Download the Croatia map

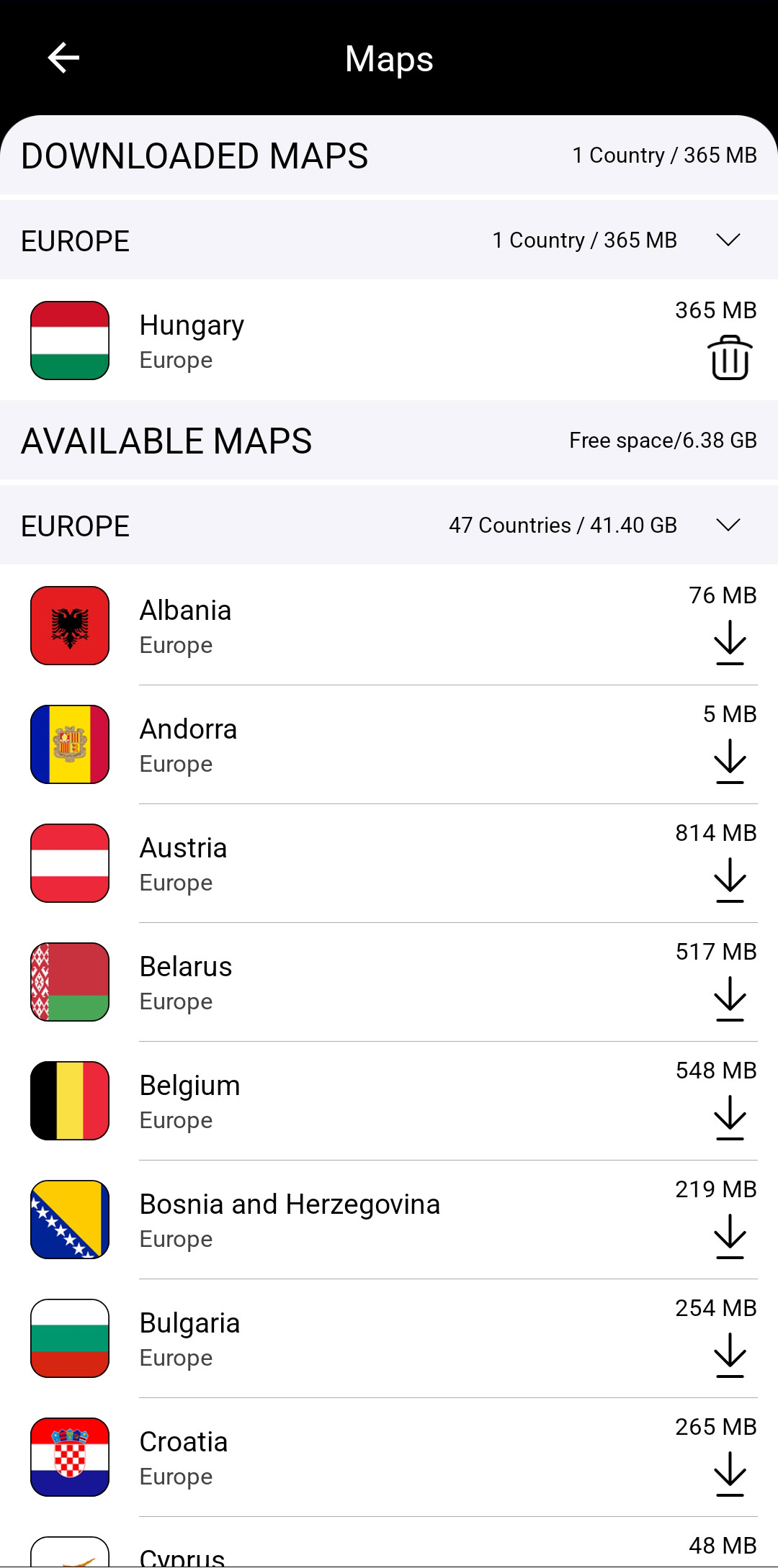click(730, 1474)
